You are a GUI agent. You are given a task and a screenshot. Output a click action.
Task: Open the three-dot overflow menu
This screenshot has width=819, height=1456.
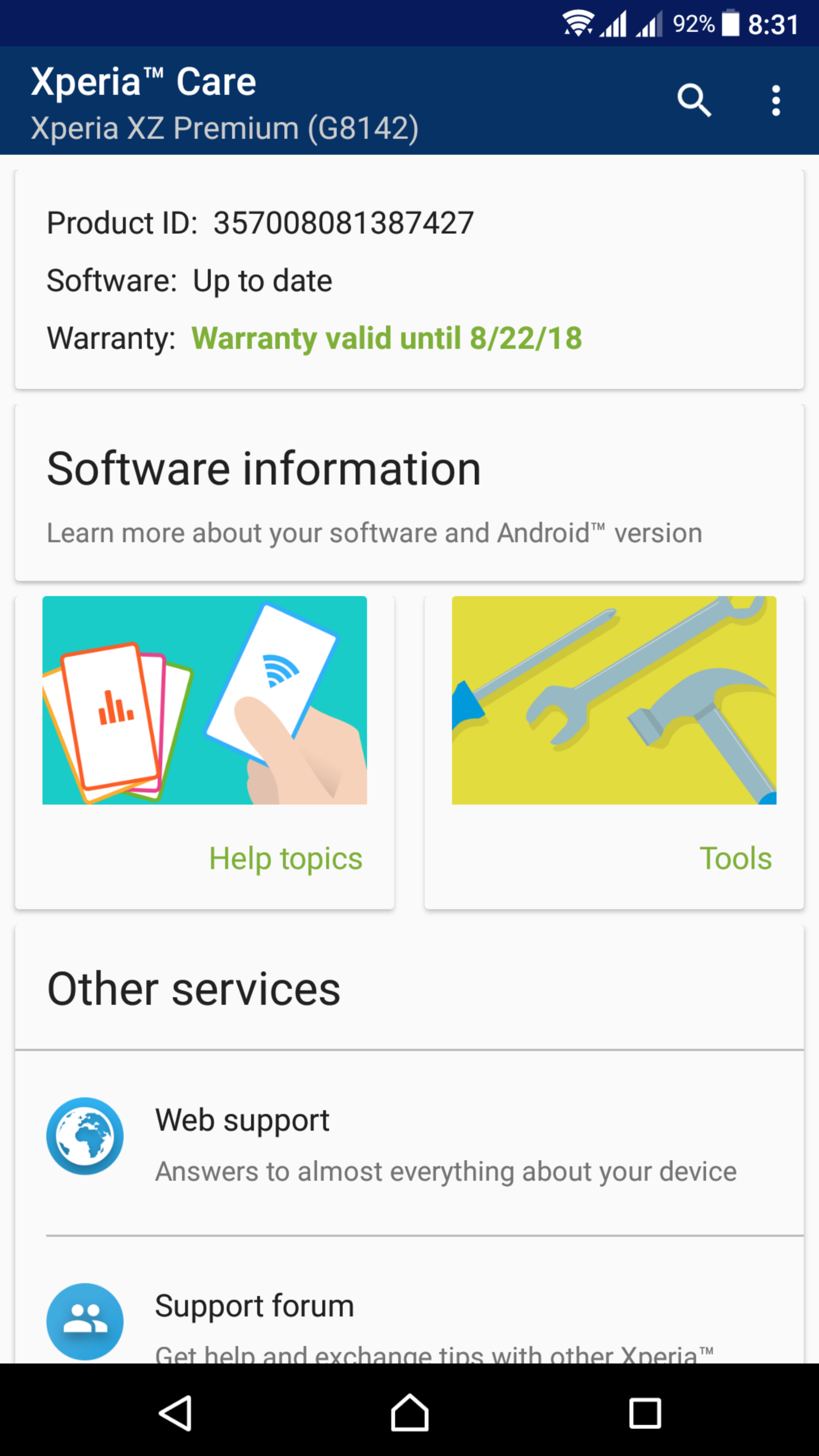(776, 100)
